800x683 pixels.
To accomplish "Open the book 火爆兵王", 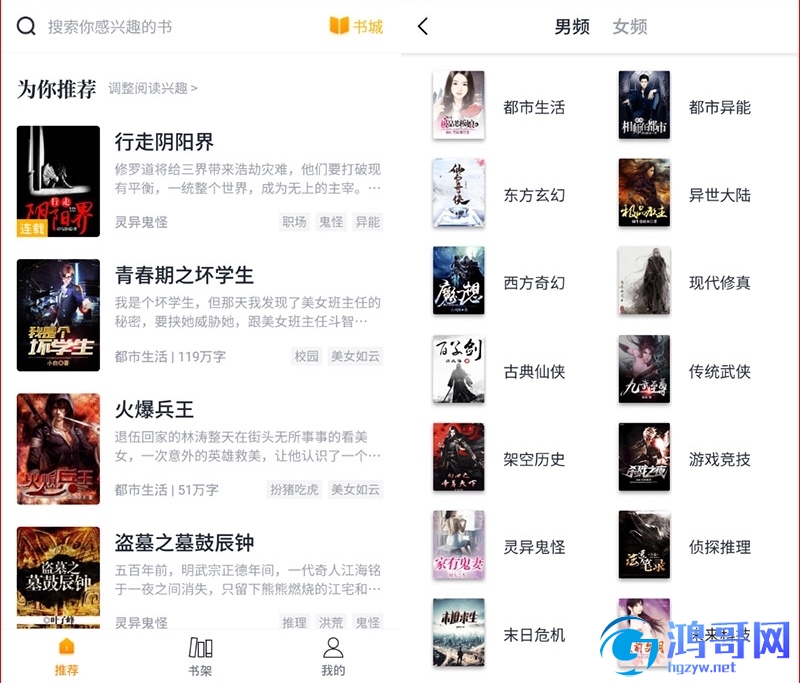I will (154, 409).
